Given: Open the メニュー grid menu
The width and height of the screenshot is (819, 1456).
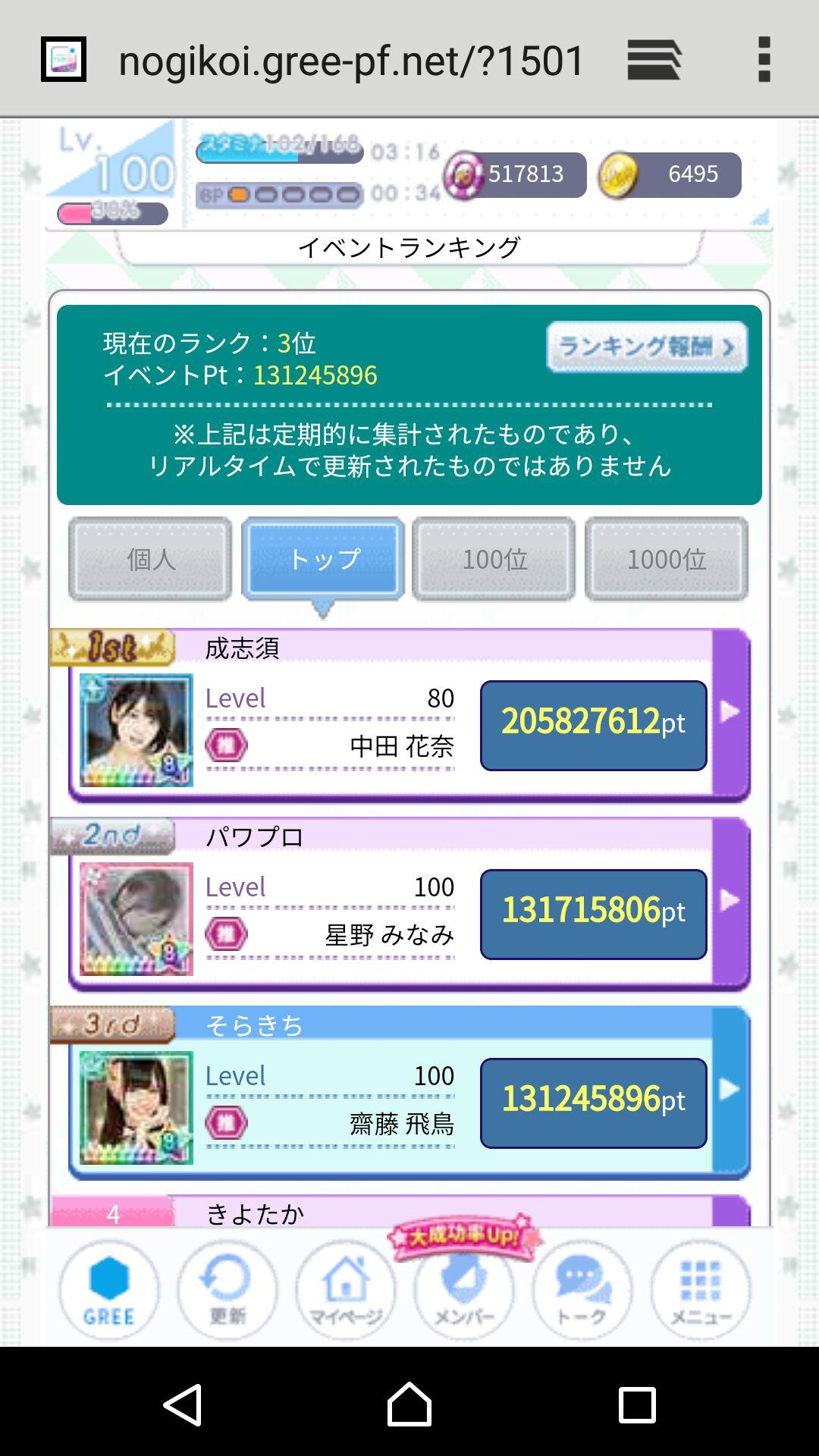Looking at the screenshot, I should pyautogui.click(x=700, y=1290).
